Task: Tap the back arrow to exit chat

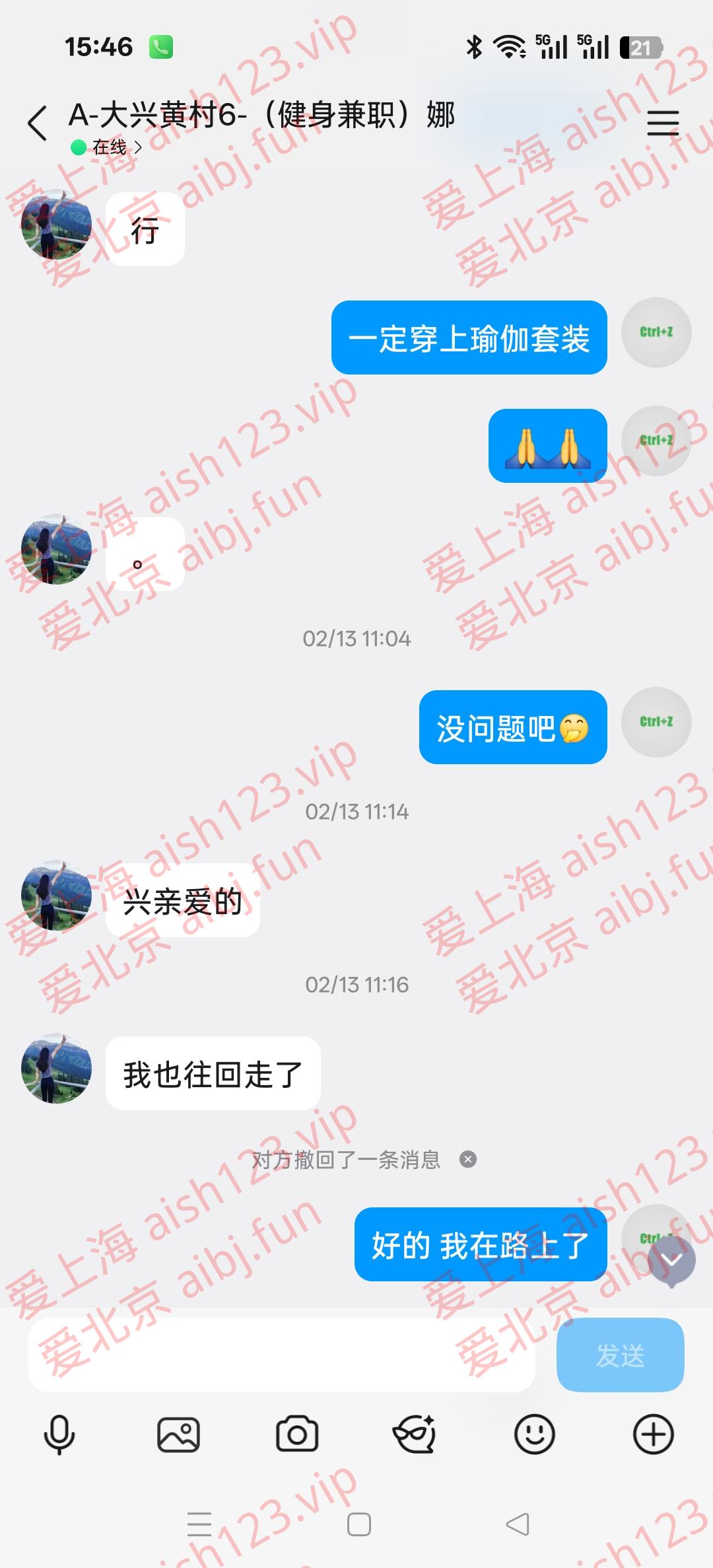Action: tap(36, 122)
